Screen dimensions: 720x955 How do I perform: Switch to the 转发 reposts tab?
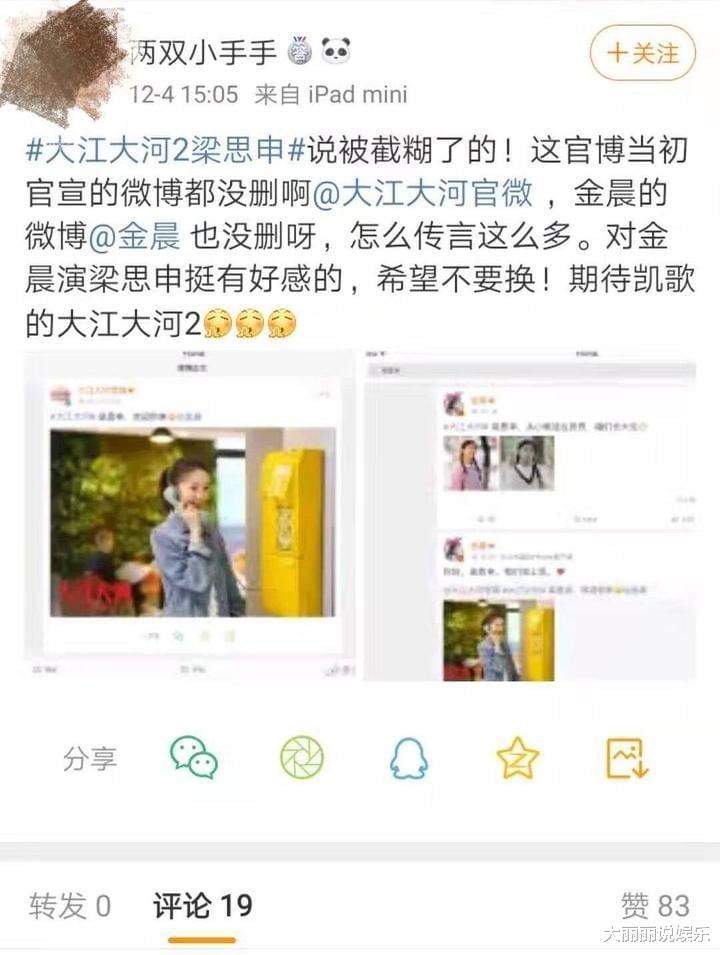[x=70, y=906]
